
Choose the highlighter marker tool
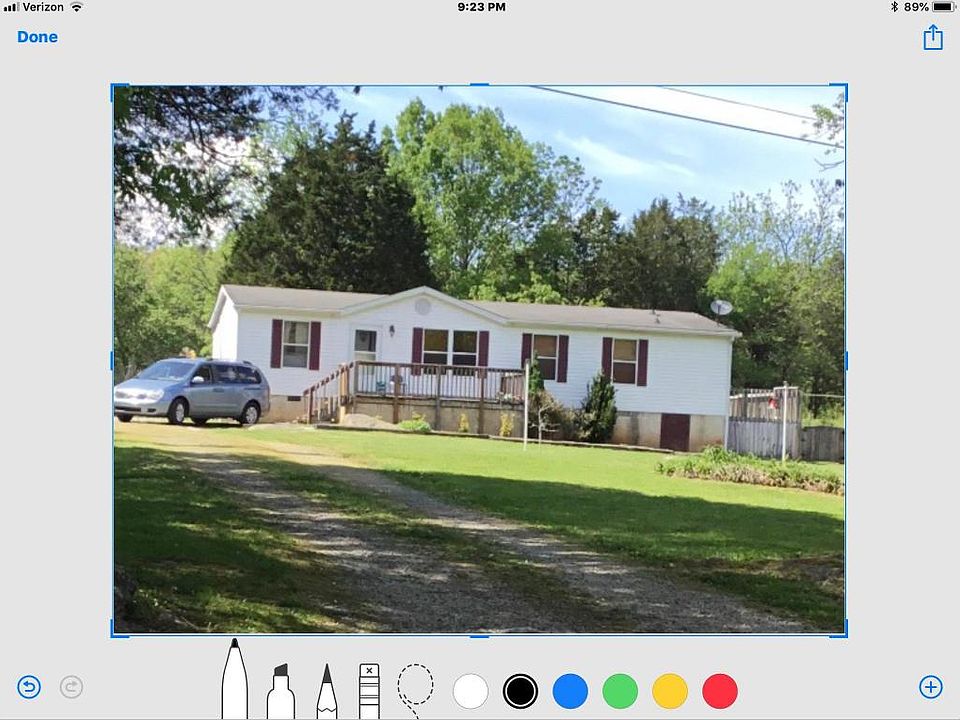click(x=281, y=690)
